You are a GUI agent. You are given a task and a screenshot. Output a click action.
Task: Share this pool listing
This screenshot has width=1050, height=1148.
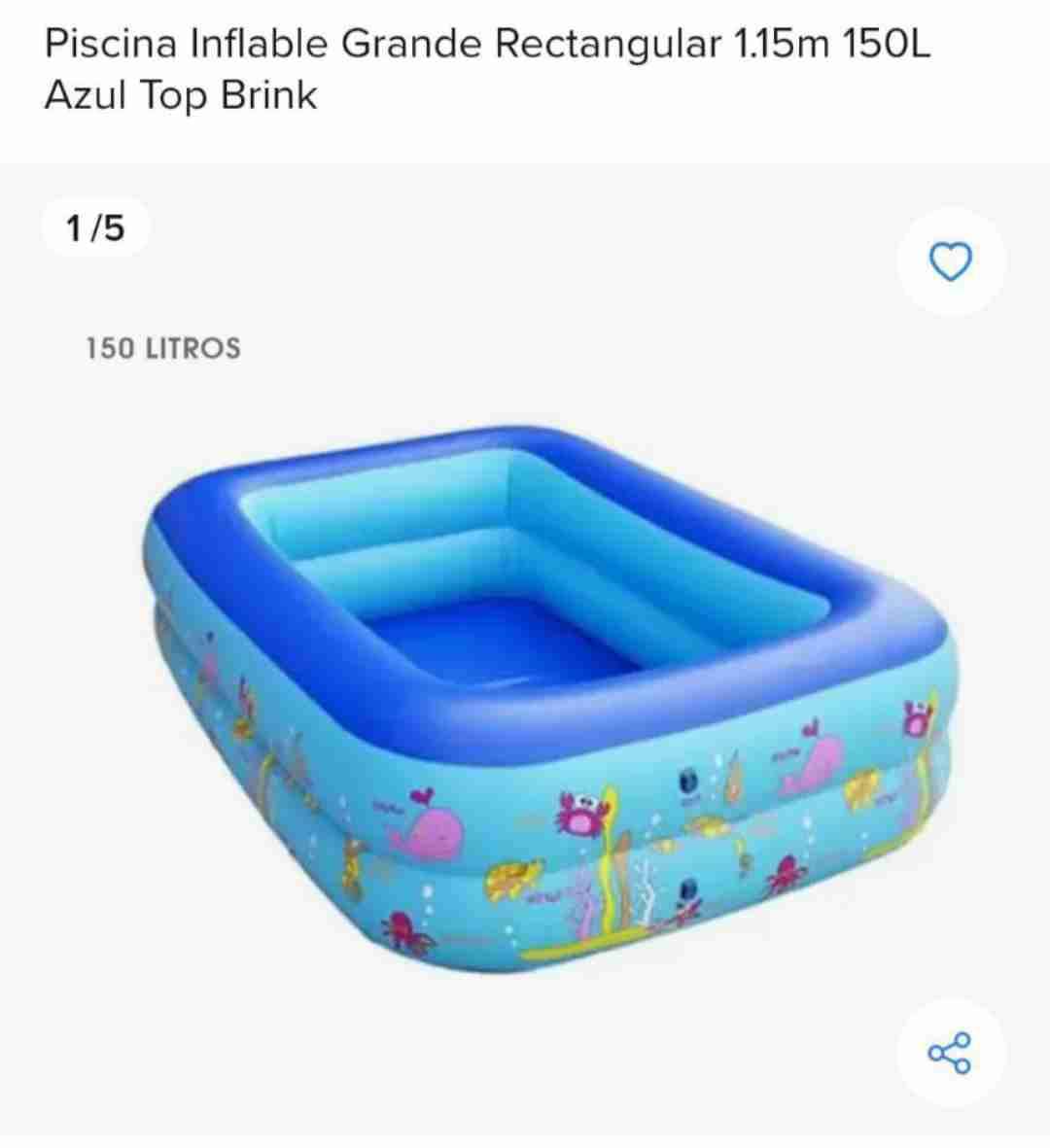pyautogui.click(x=950, y=1052)
